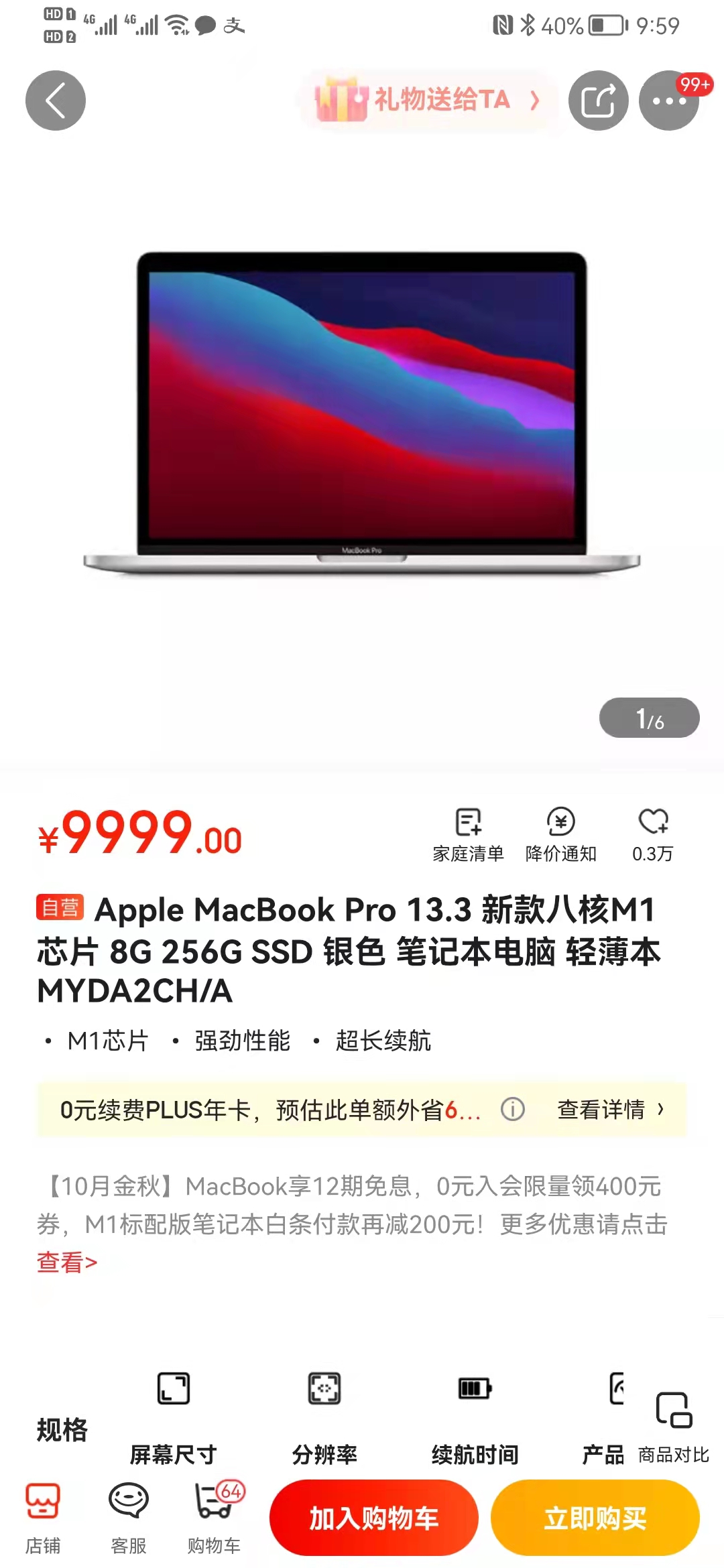Open the 礼物送给TA gift banner

[428, 101]
